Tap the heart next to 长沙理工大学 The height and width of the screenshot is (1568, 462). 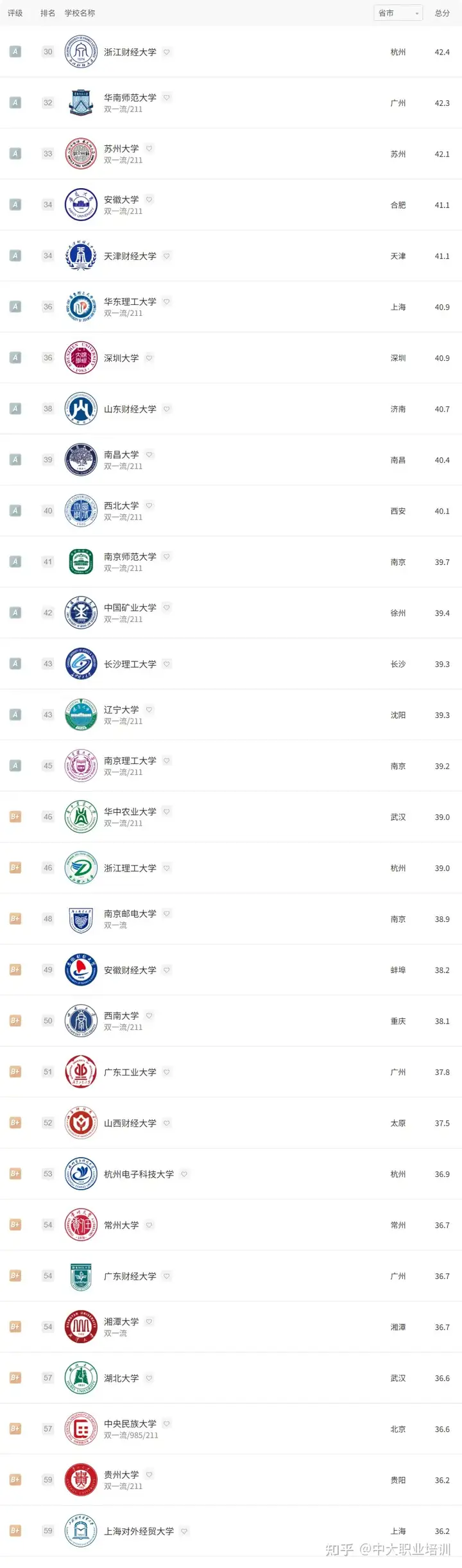coord(167,664)
